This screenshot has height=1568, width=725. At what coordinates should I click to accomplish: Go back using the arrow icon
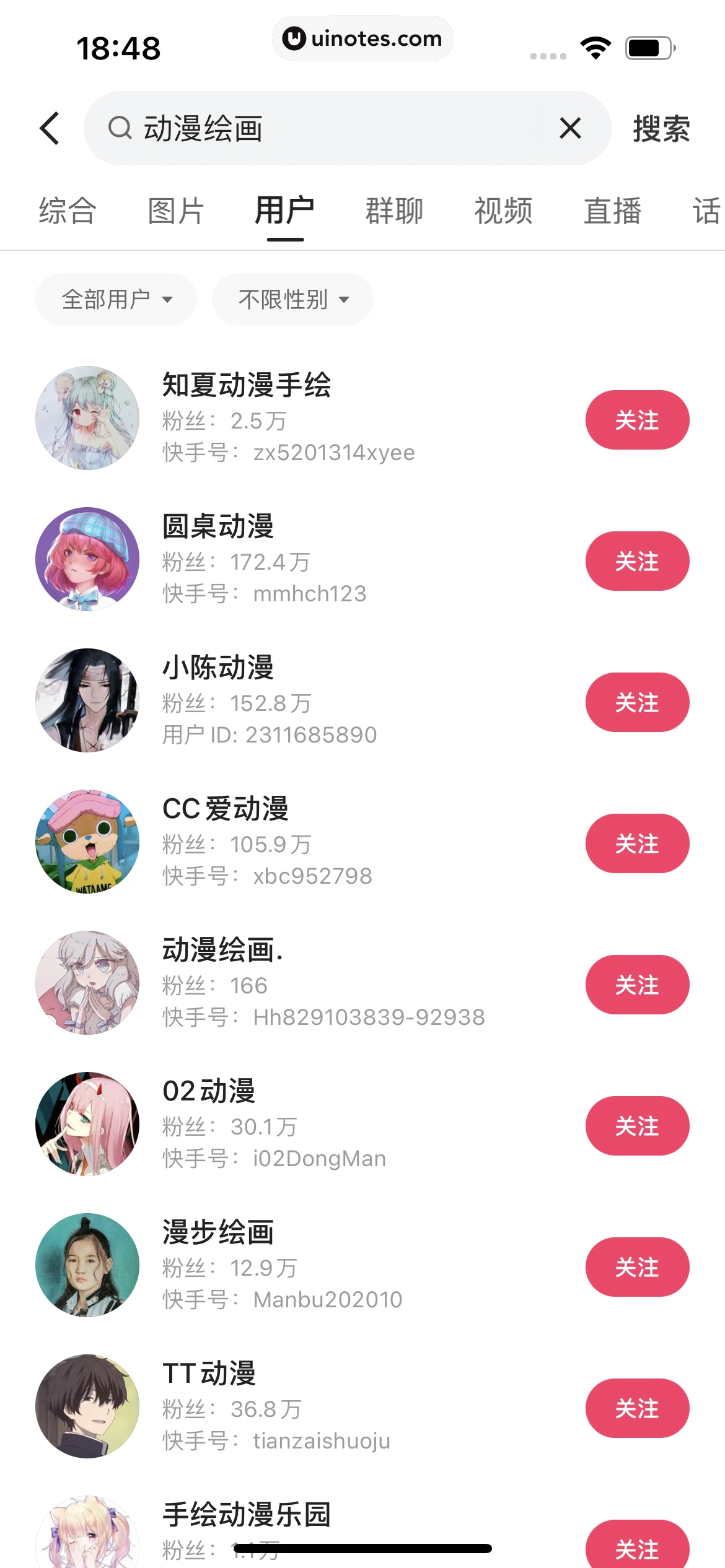tap(50, 128)
